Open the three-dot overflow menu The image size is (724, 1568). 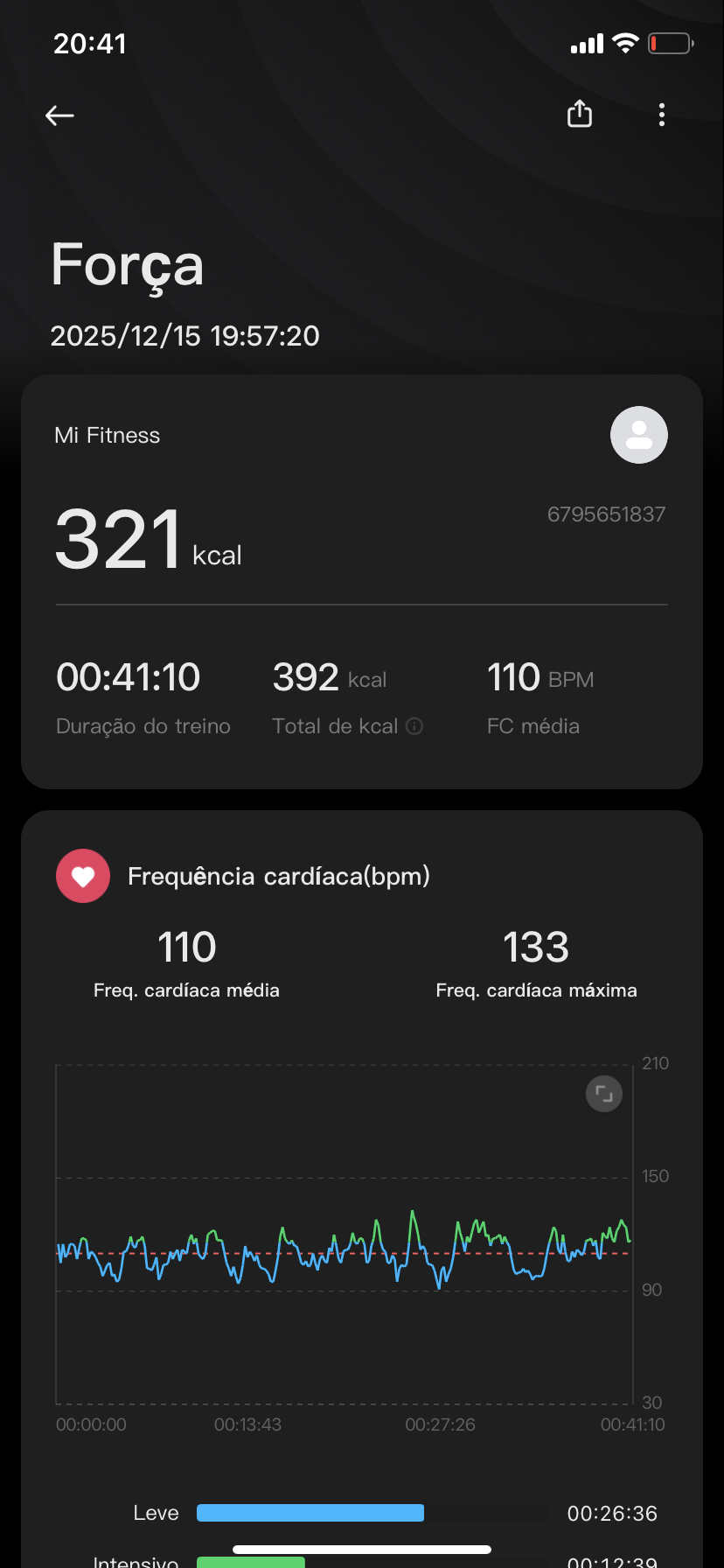(662, 115)
